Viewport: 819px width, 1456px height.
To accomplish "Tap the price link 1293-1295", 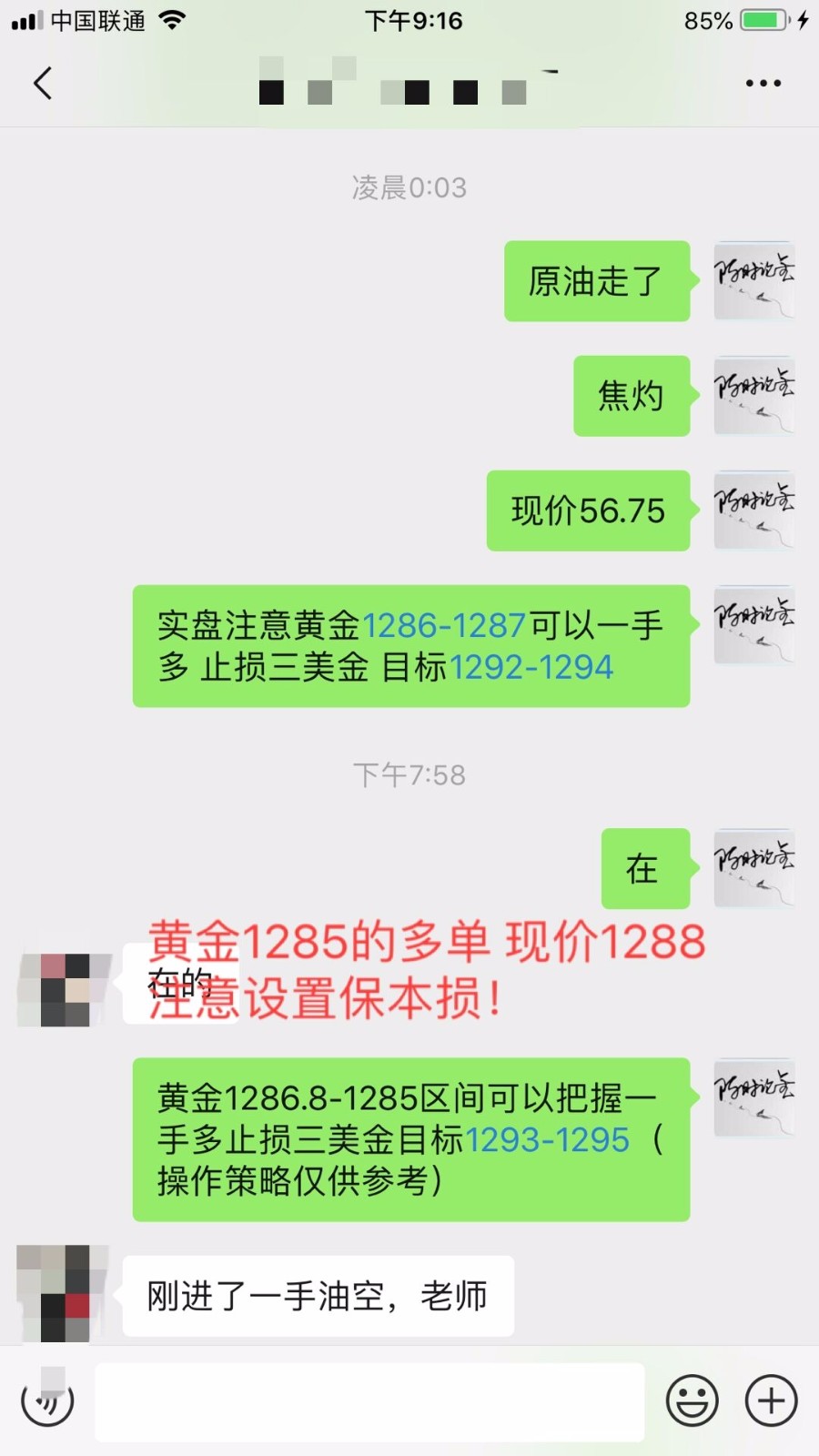I will pos(547,1140).
